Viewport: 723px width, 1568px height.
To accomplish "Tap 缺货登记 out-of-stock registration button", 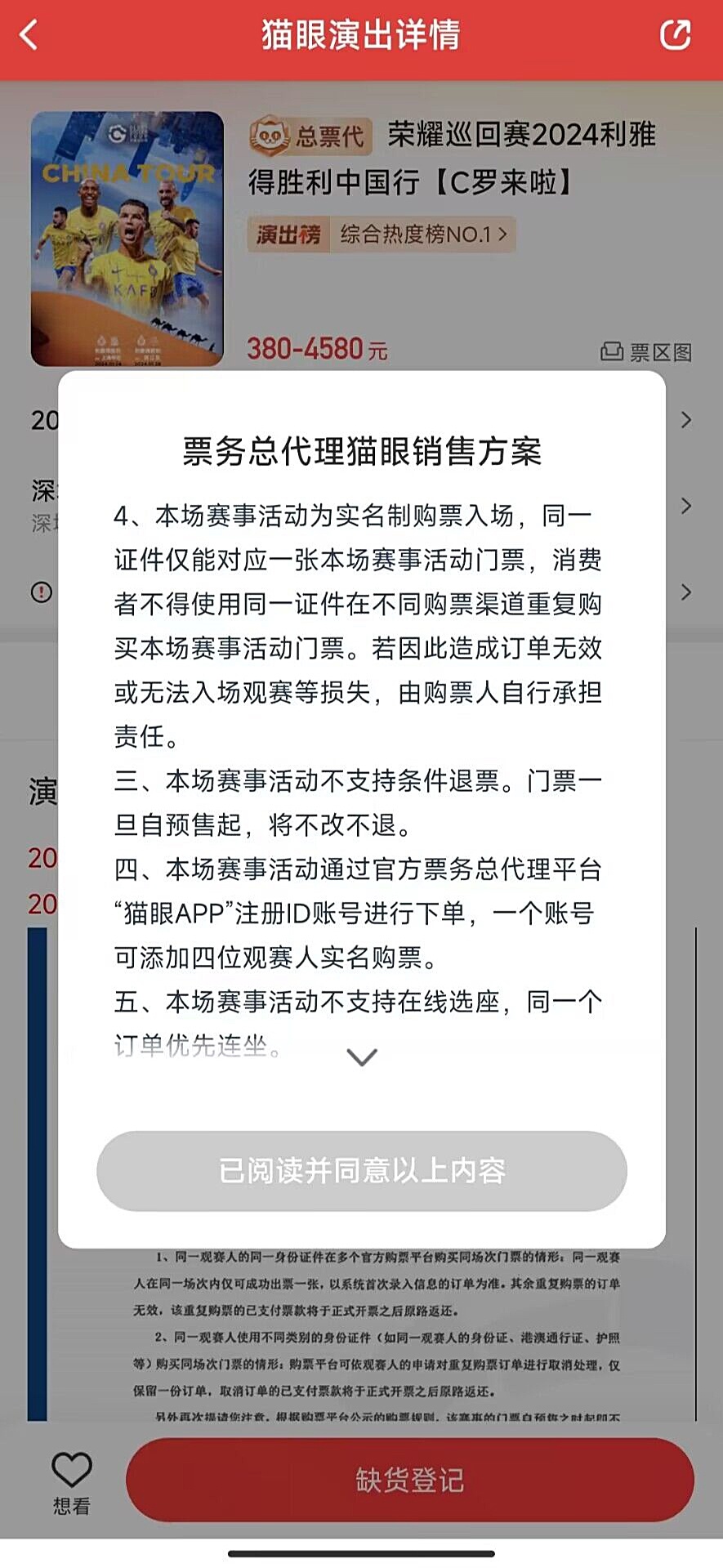I will (410, 1480).
